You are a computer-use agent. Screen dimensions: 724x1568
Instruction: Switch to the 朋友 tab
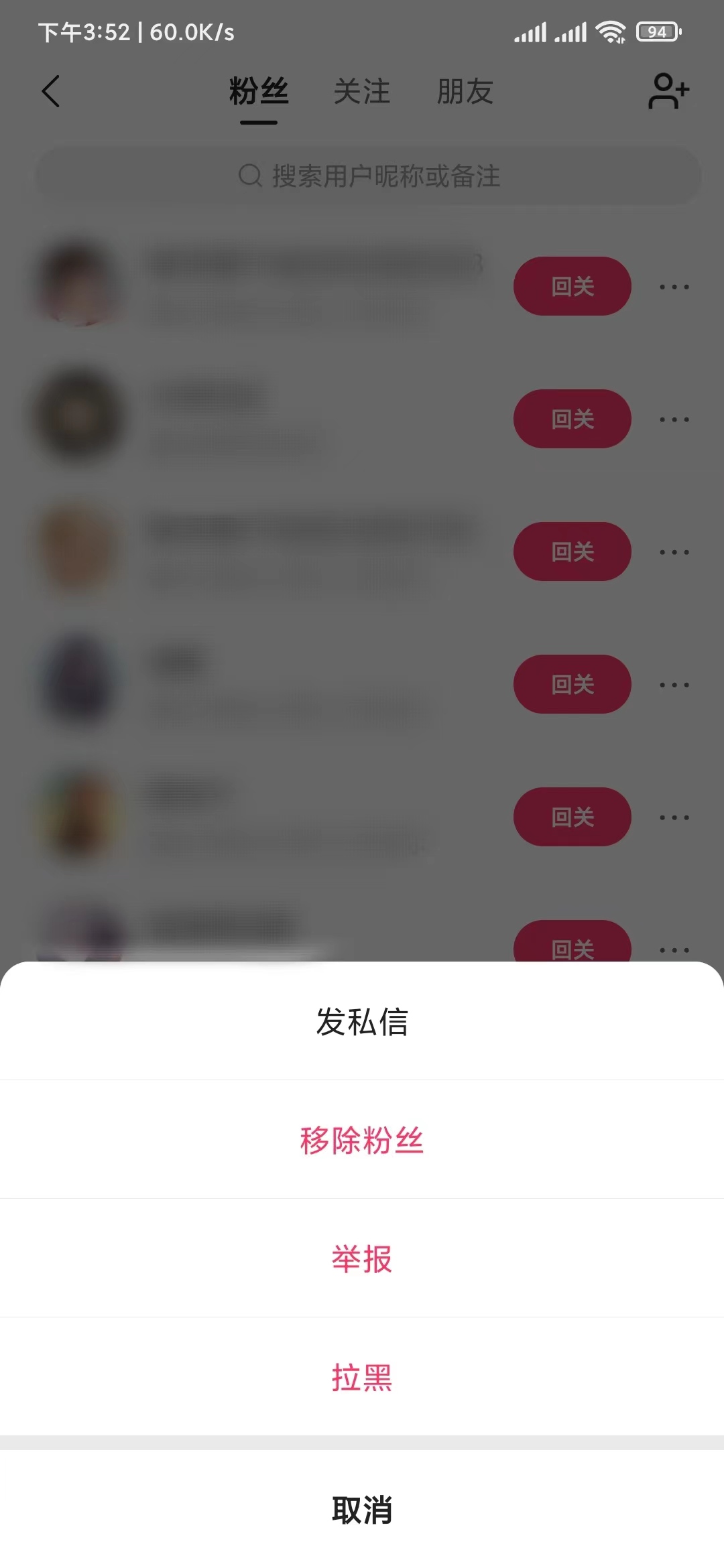click(x=466, y=92)
